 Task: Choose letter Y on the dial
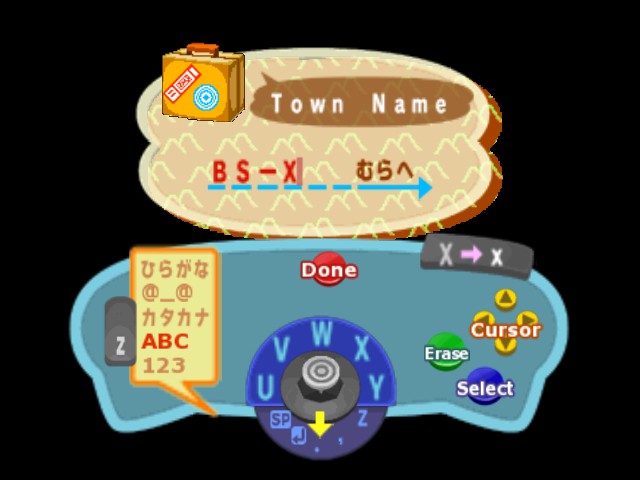(377, 385)
